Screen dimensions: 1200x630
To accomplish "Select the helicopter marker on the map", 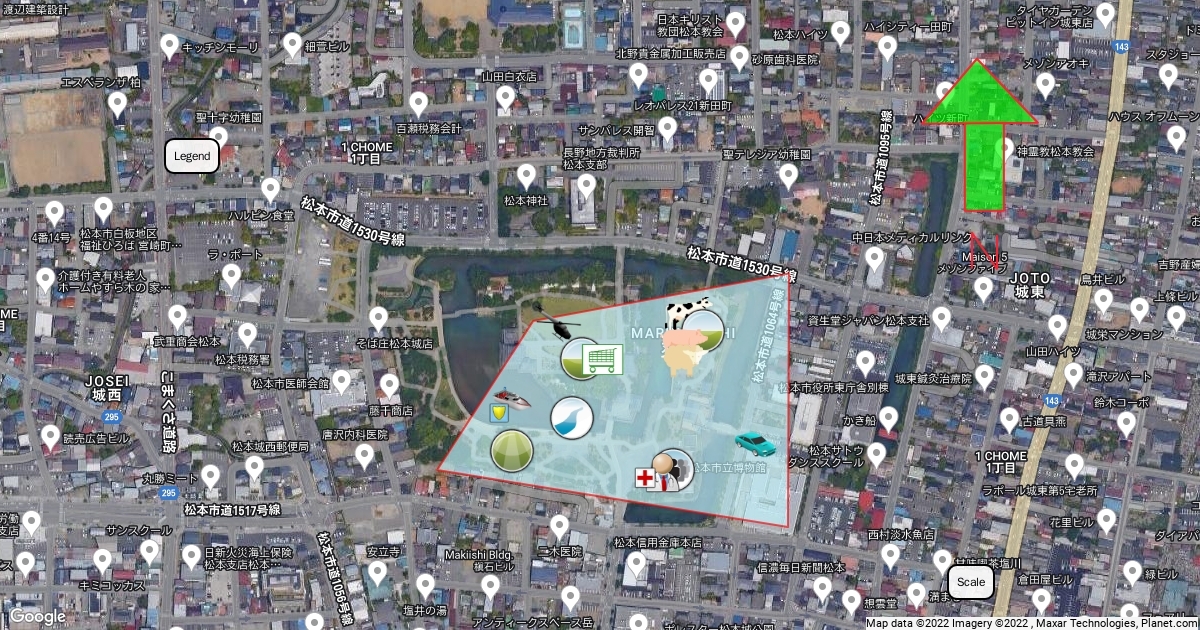I will [x=552, y=322].
